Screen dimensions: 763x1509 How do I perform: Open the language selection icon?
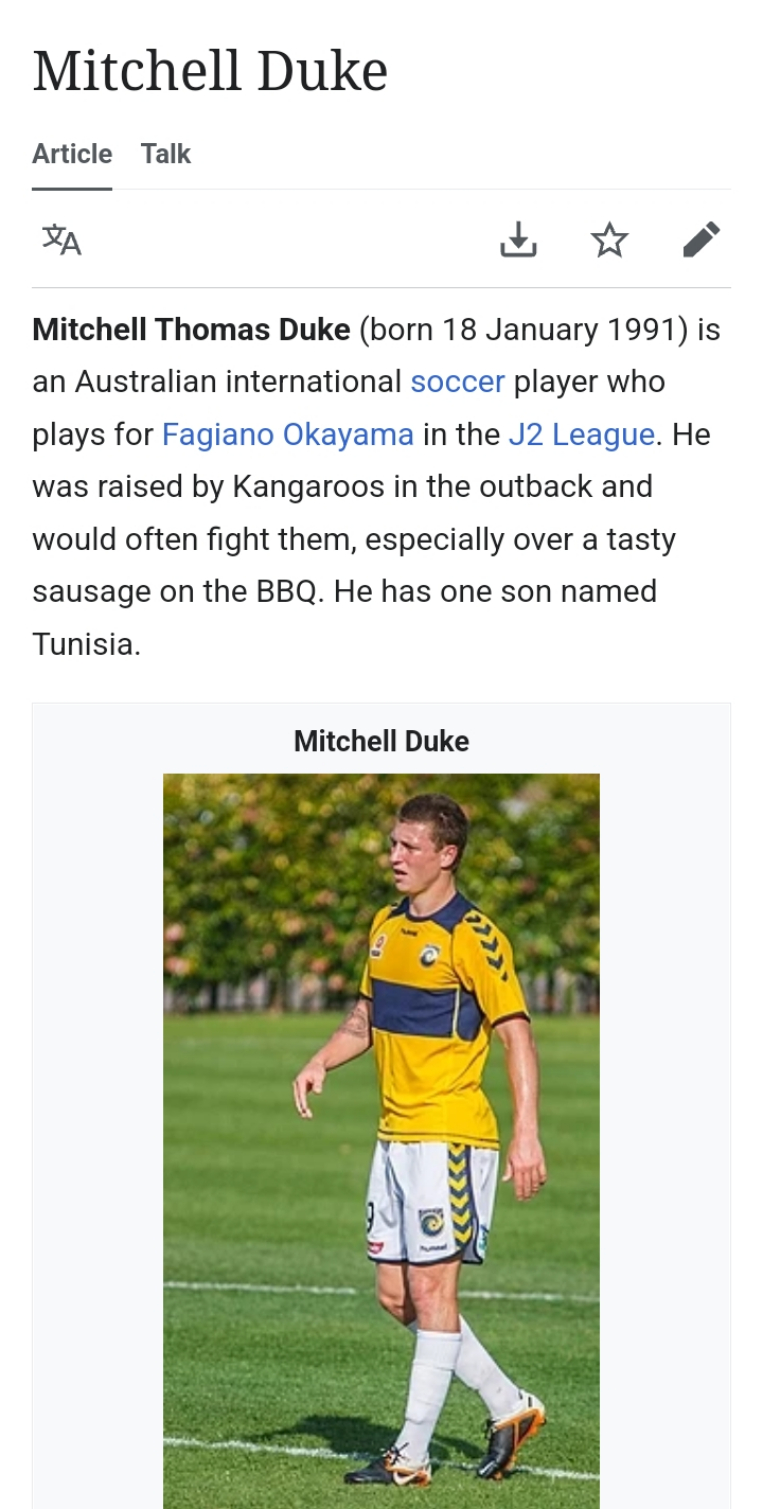pyautogui.click(x=61, y=240)
